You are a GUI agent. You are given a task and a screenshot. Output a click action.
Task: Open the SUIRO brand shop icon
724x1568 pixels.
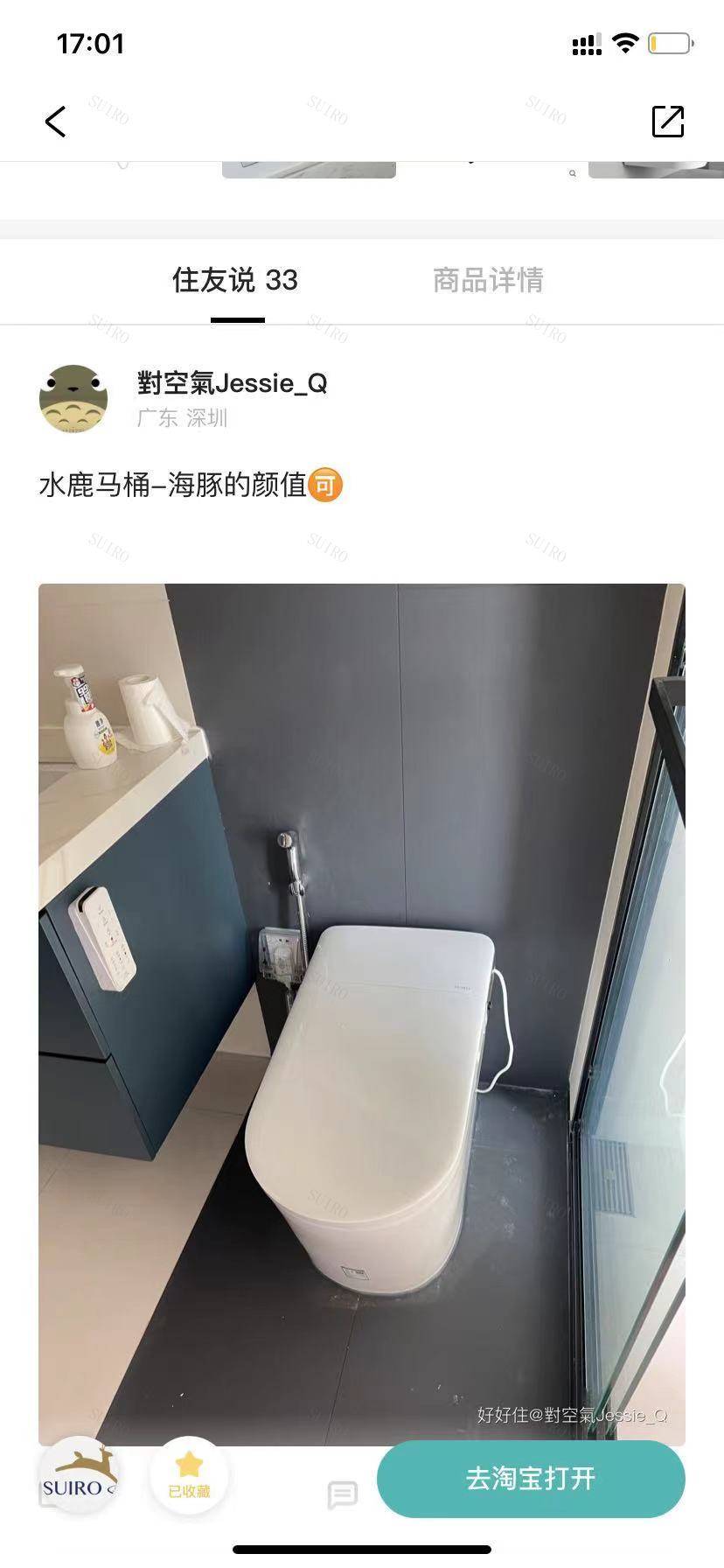click(79, 1477)
